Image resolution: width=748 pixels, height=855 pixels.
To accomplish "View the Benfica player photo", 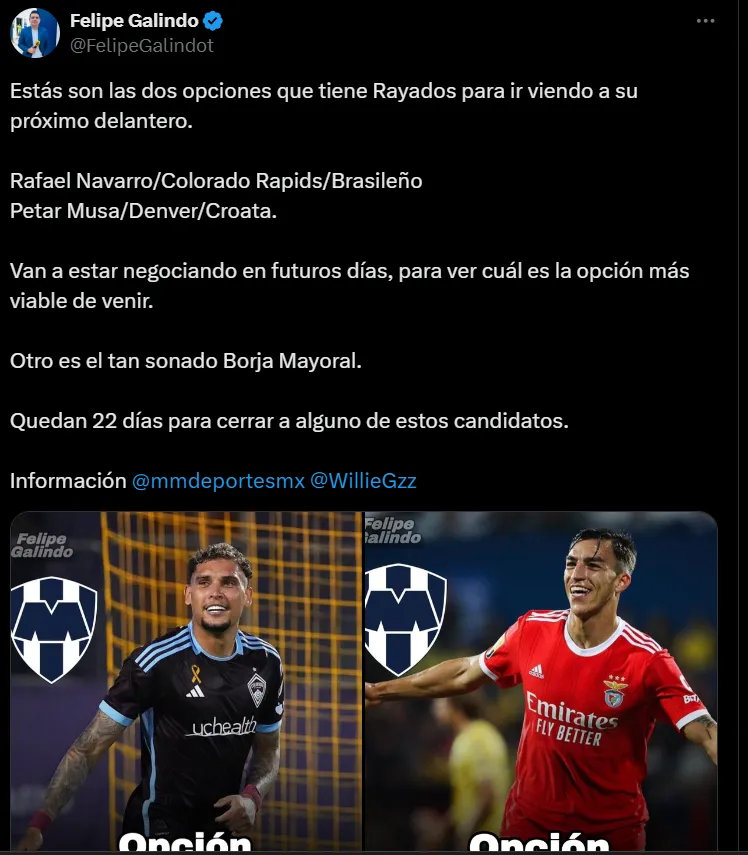I will (x=541, y=682).
